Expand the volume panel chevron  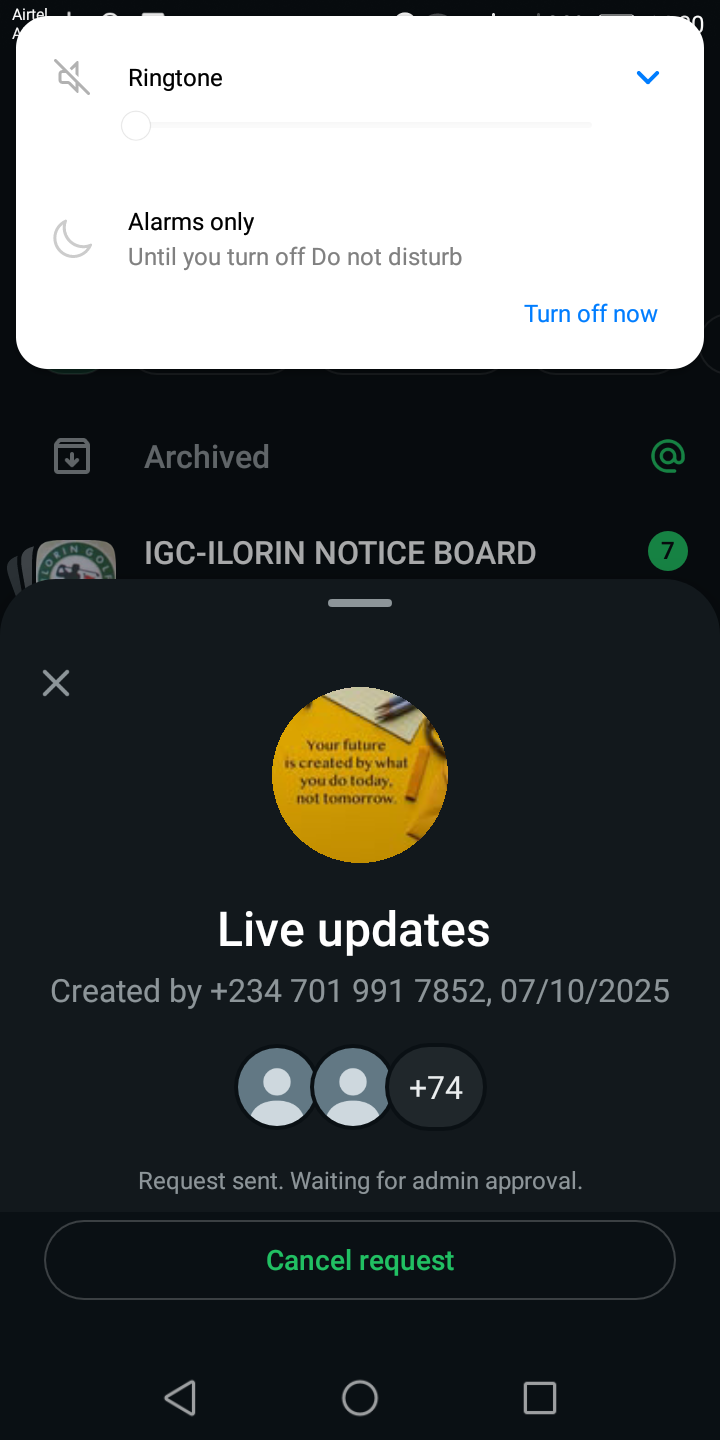click(x=648, y=78)
